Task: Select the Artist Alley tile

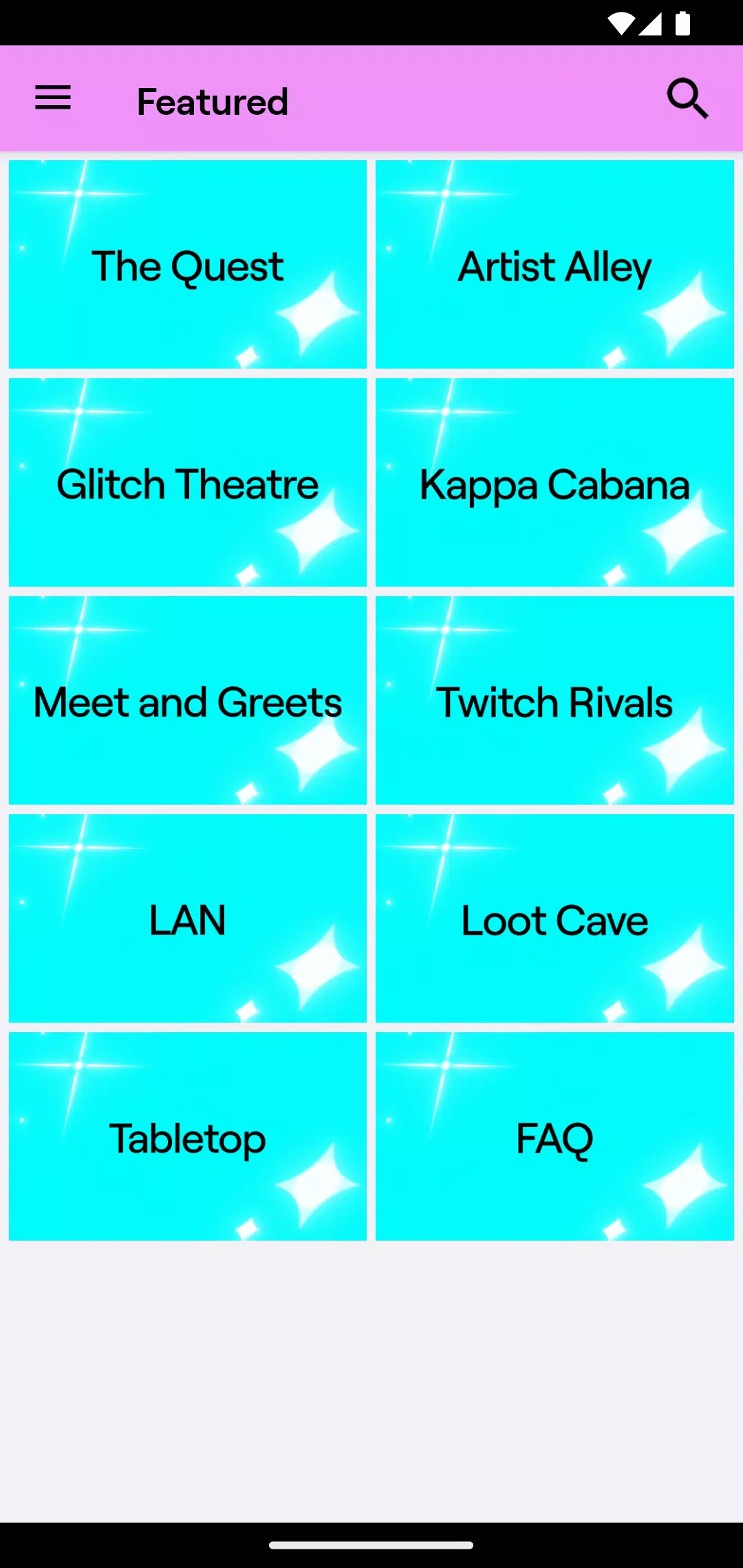Action: tap(554, 265)
